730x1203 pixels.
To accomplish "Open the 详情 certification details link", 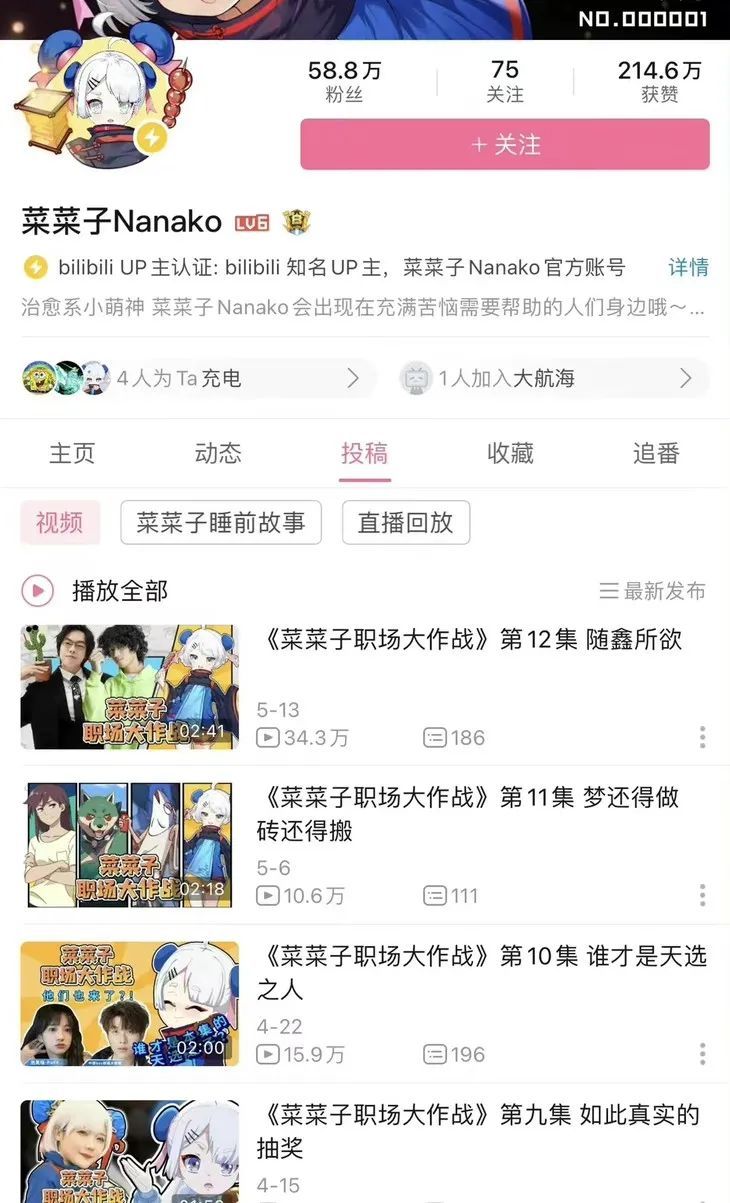I will point(688,267).
